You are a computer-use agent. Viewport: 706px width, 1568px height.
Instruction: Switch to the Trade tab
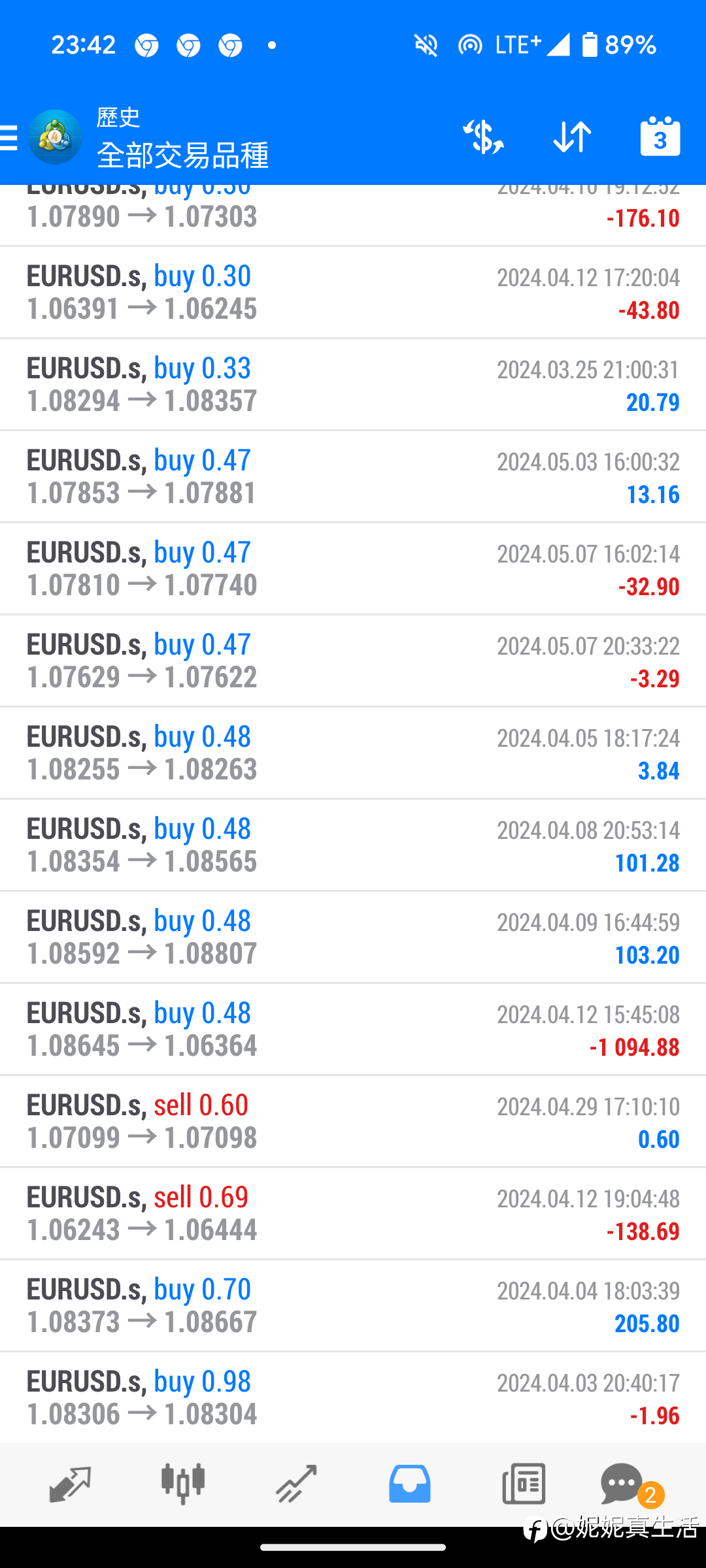(296, 1484)
